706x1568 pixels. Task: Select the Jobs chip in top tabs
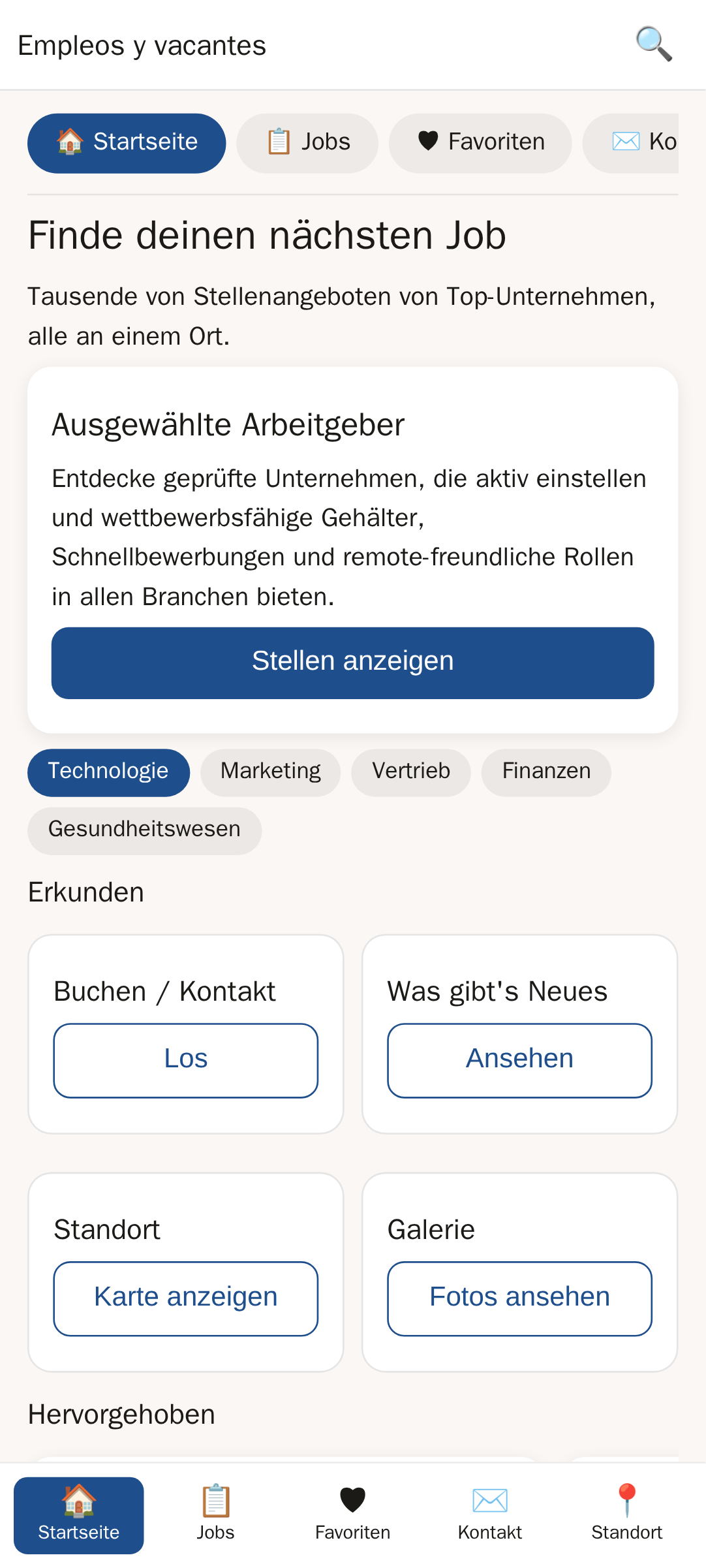307,143
